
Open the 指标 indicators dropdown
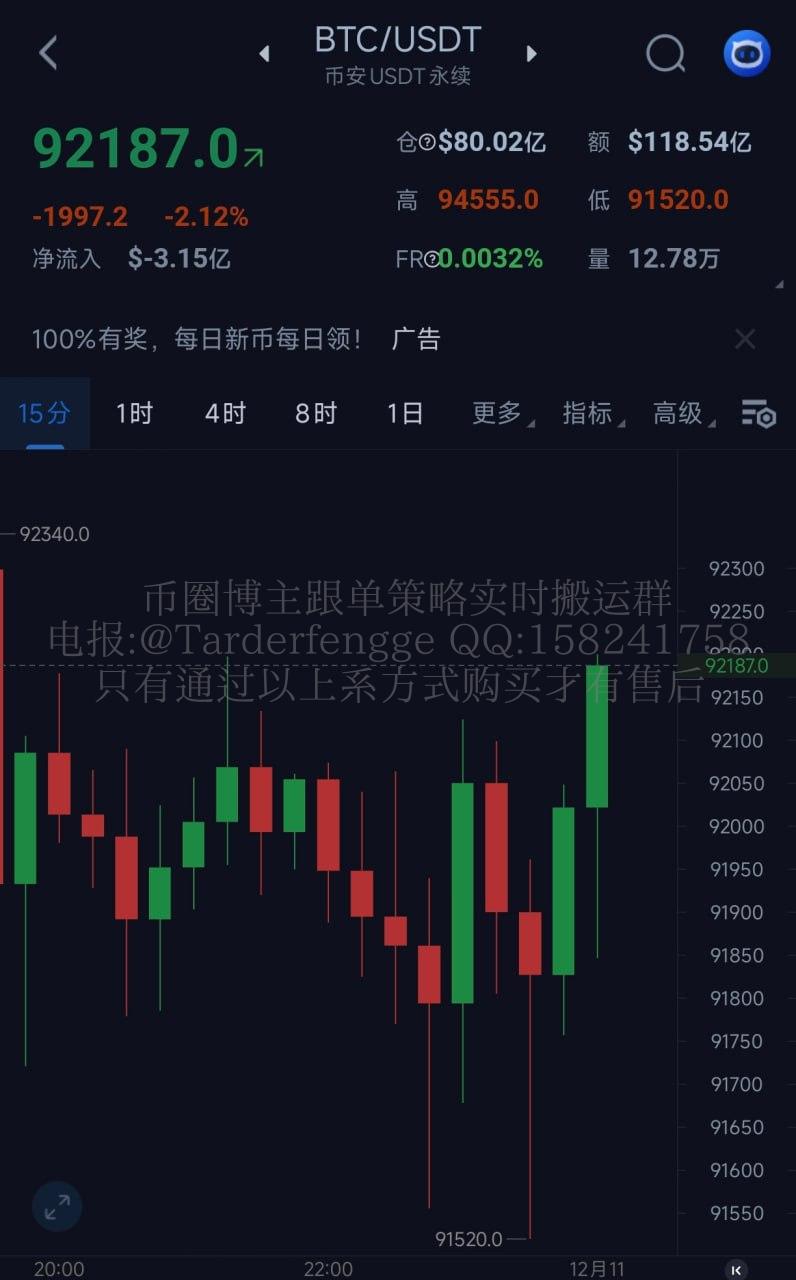click(589, 413)
